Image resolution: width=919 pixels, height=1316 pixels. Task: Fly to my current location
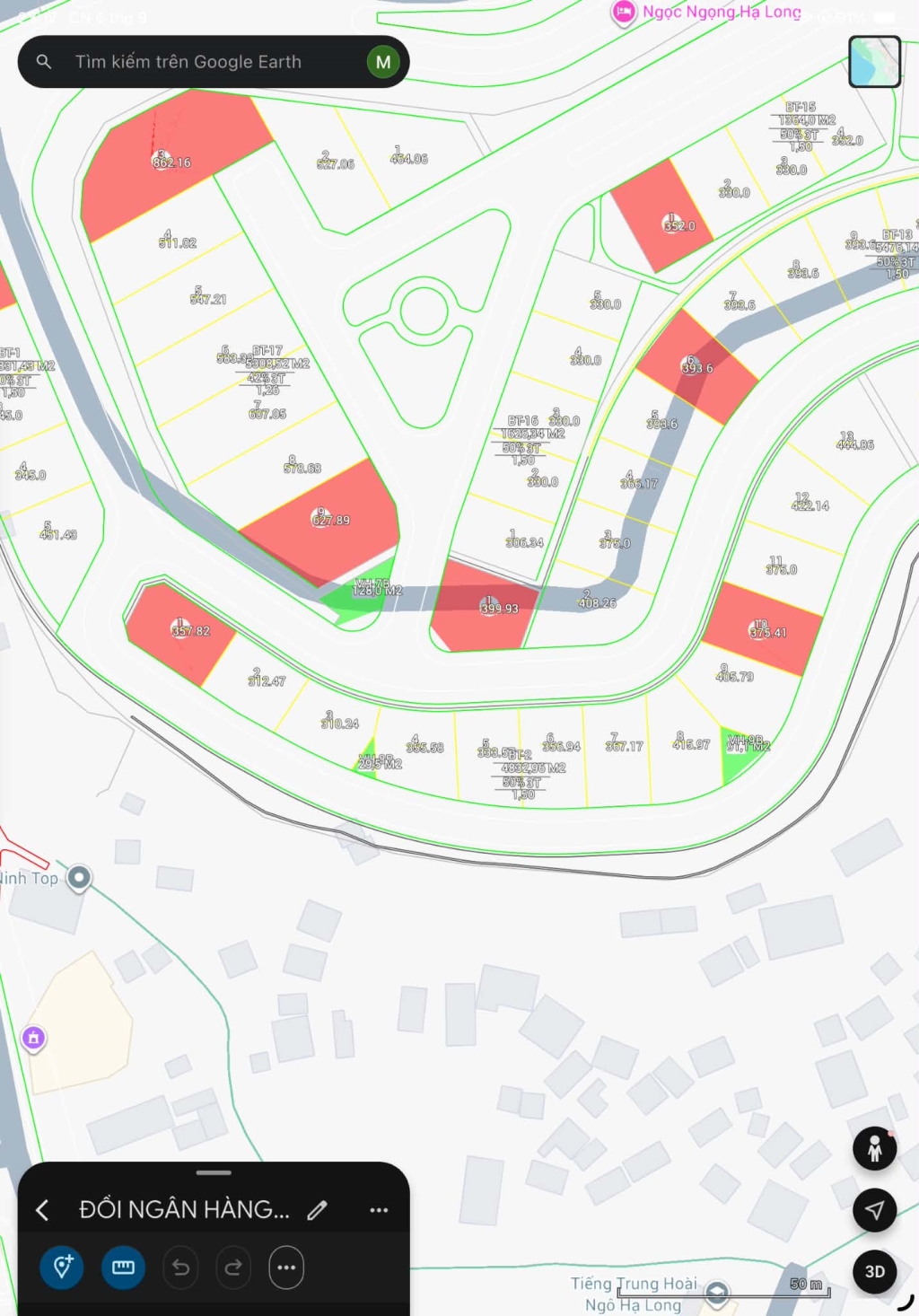tap(874, 1210)
